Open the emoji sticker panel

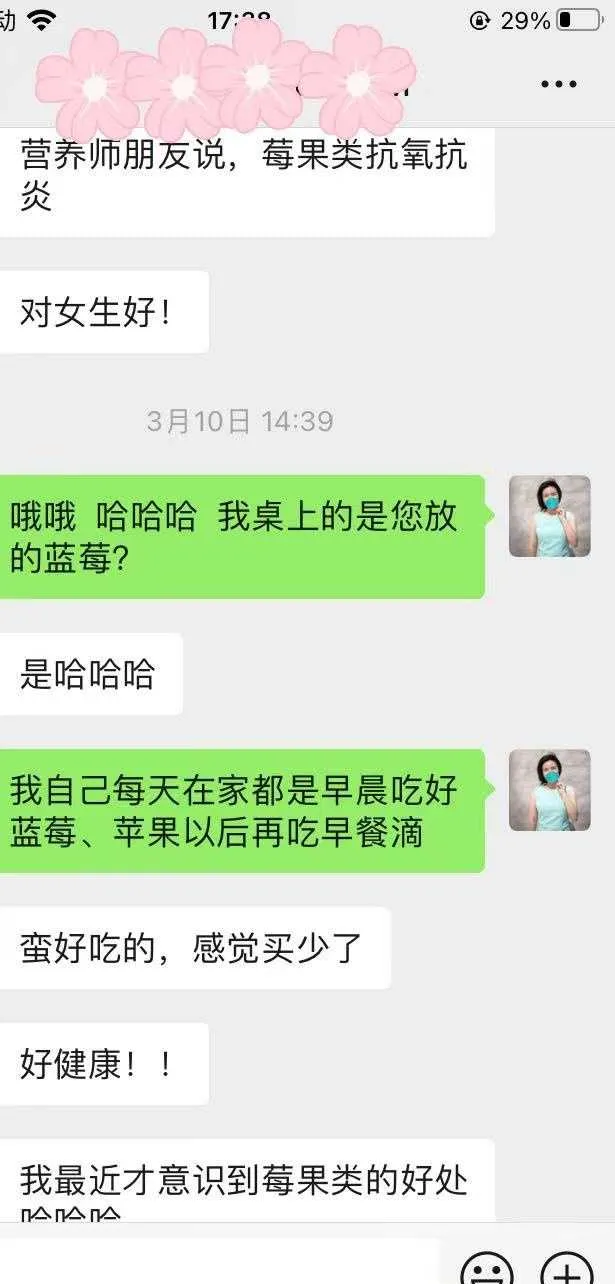point(487,1270)
